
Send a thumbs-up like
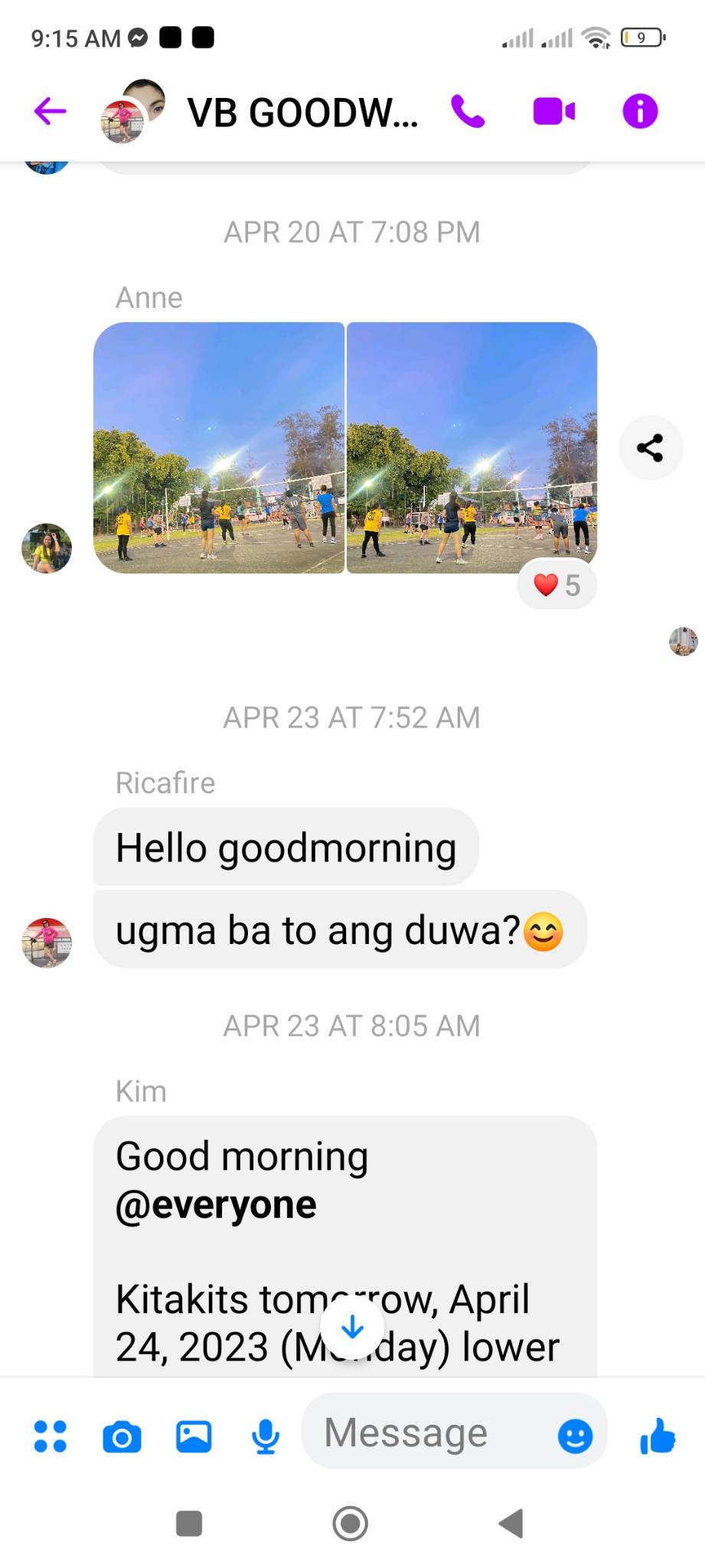pos(658,1436)
